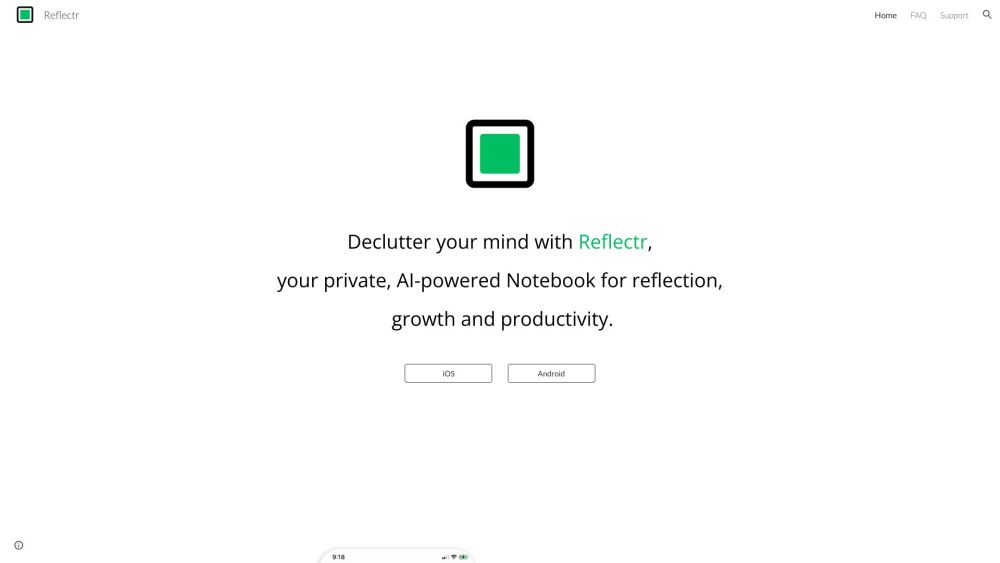Open the FAQ page
Viewport: 1000px width, 563px height.
(x=918, y=15)
